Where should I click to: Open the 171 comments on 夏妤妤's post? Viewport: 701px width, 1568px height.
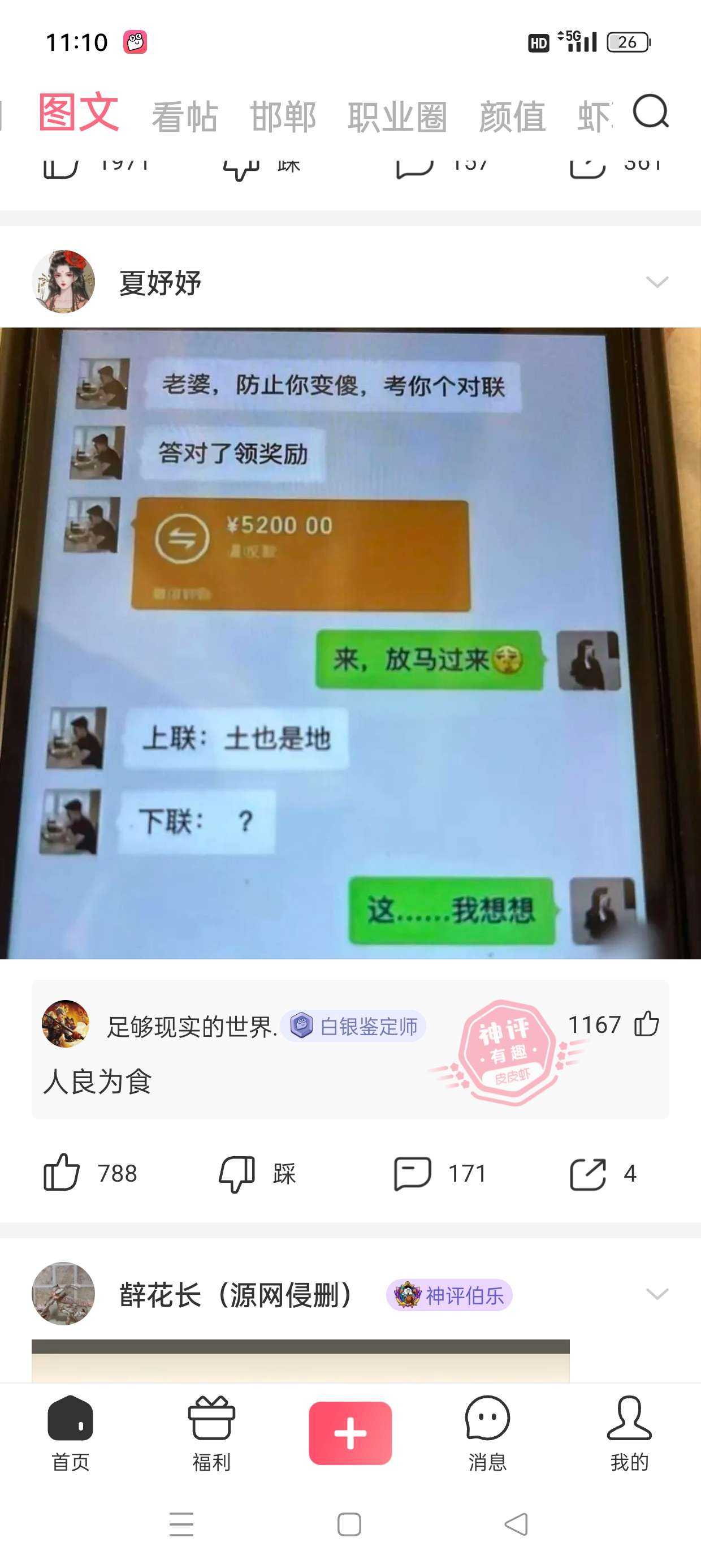[x=413, y=1173]
